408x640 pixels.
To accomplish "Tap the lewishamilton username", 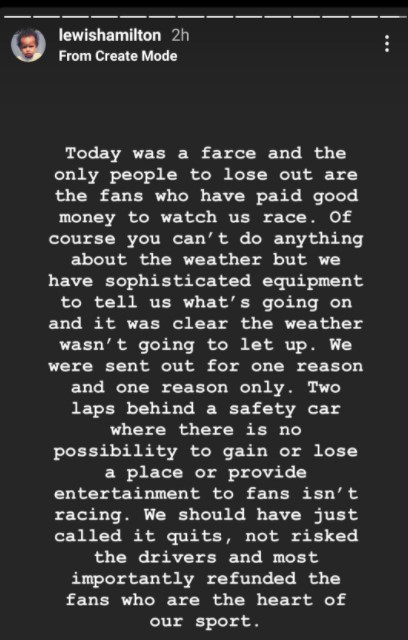I will (x=110, y=36).
